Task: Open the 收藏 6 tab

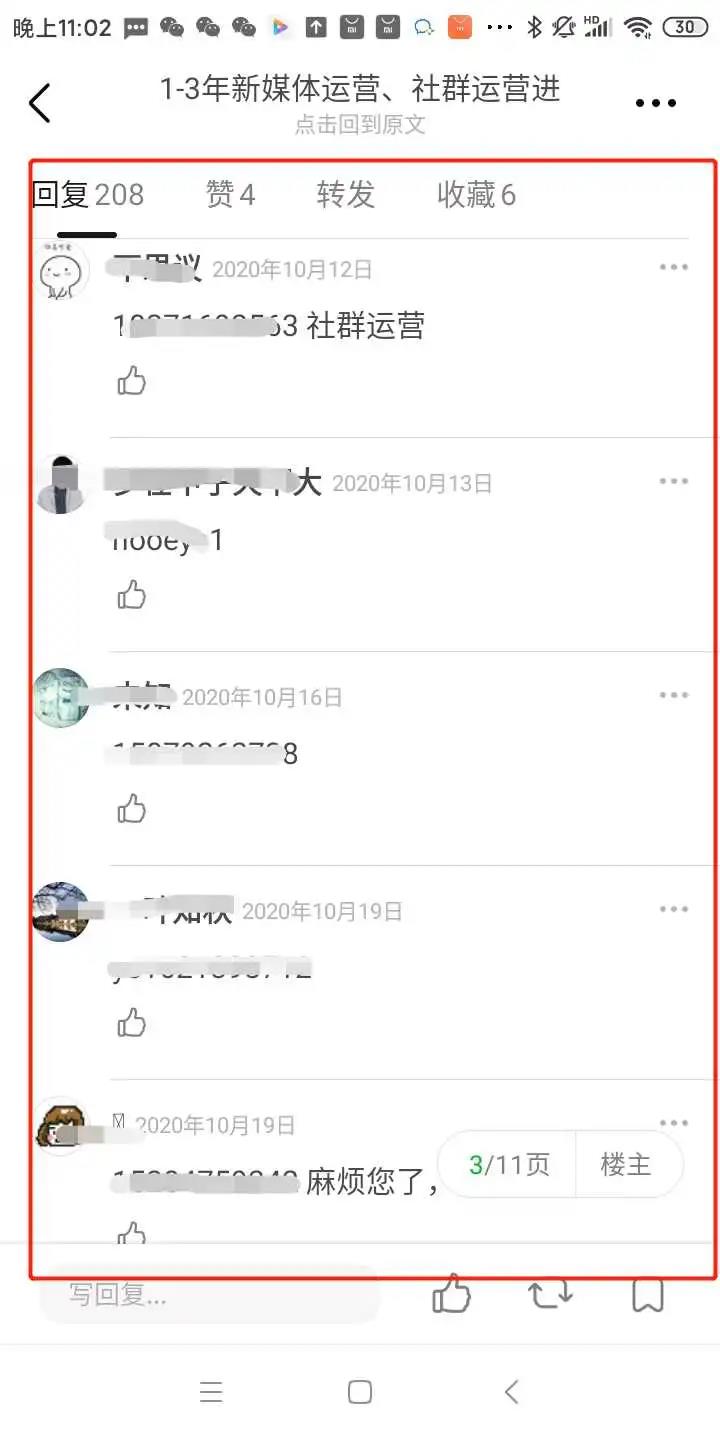Action: tap(476, 194)
